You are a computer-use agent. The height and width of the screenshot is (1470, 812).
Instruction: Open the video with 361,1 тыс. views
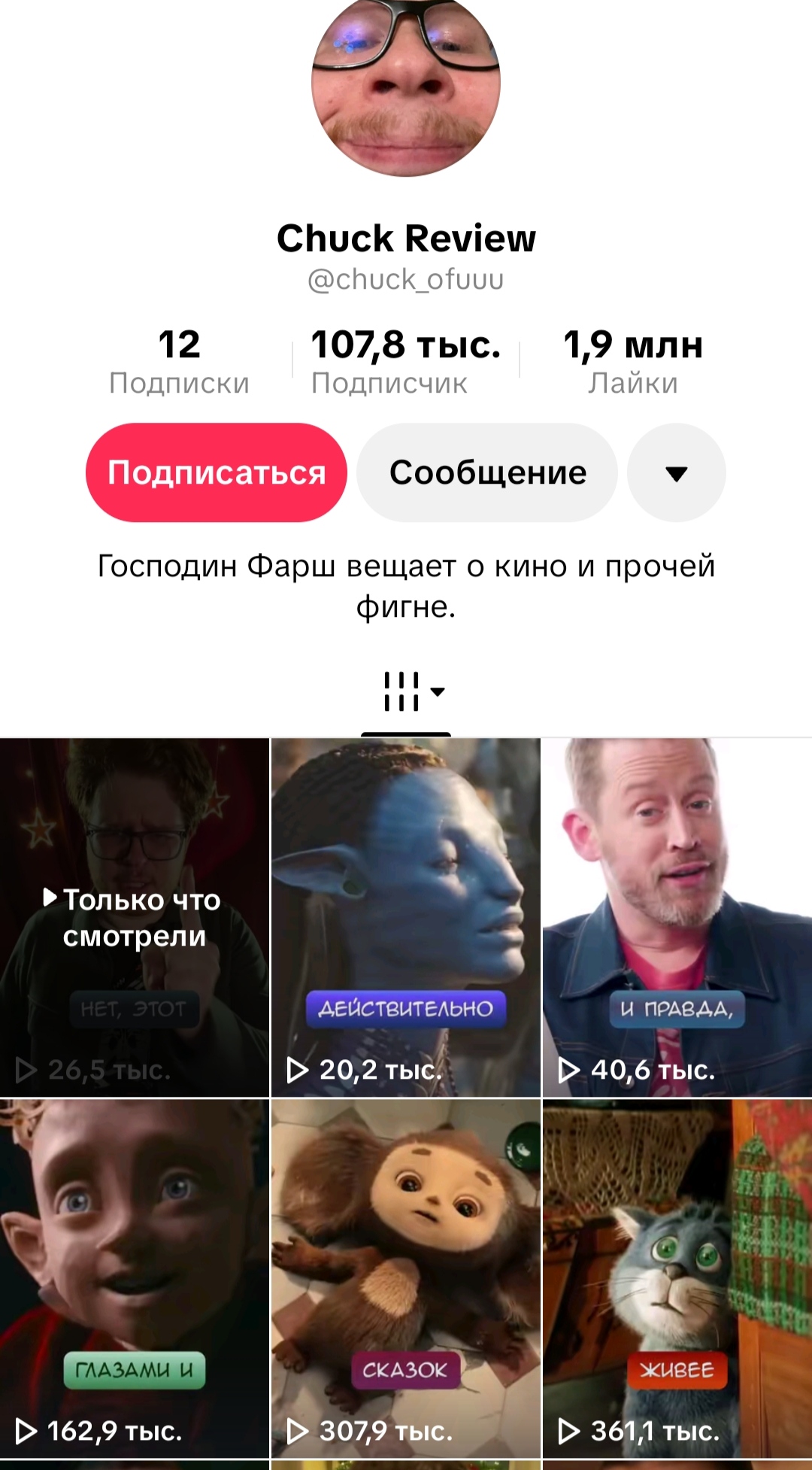(x=677, y=1278)
